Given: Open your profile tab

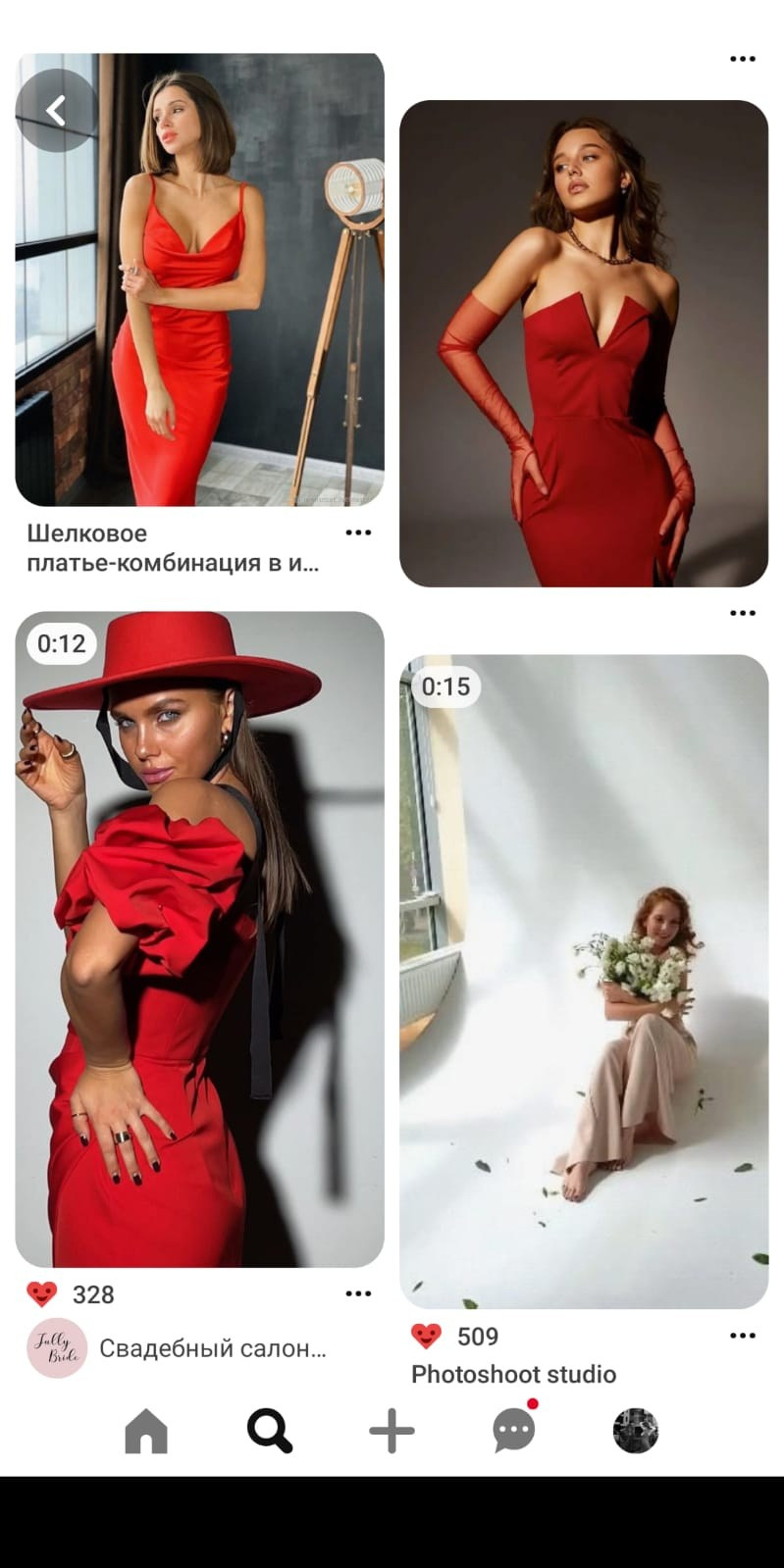Looking at the screenshot, I should click(x=636, y=1432).
